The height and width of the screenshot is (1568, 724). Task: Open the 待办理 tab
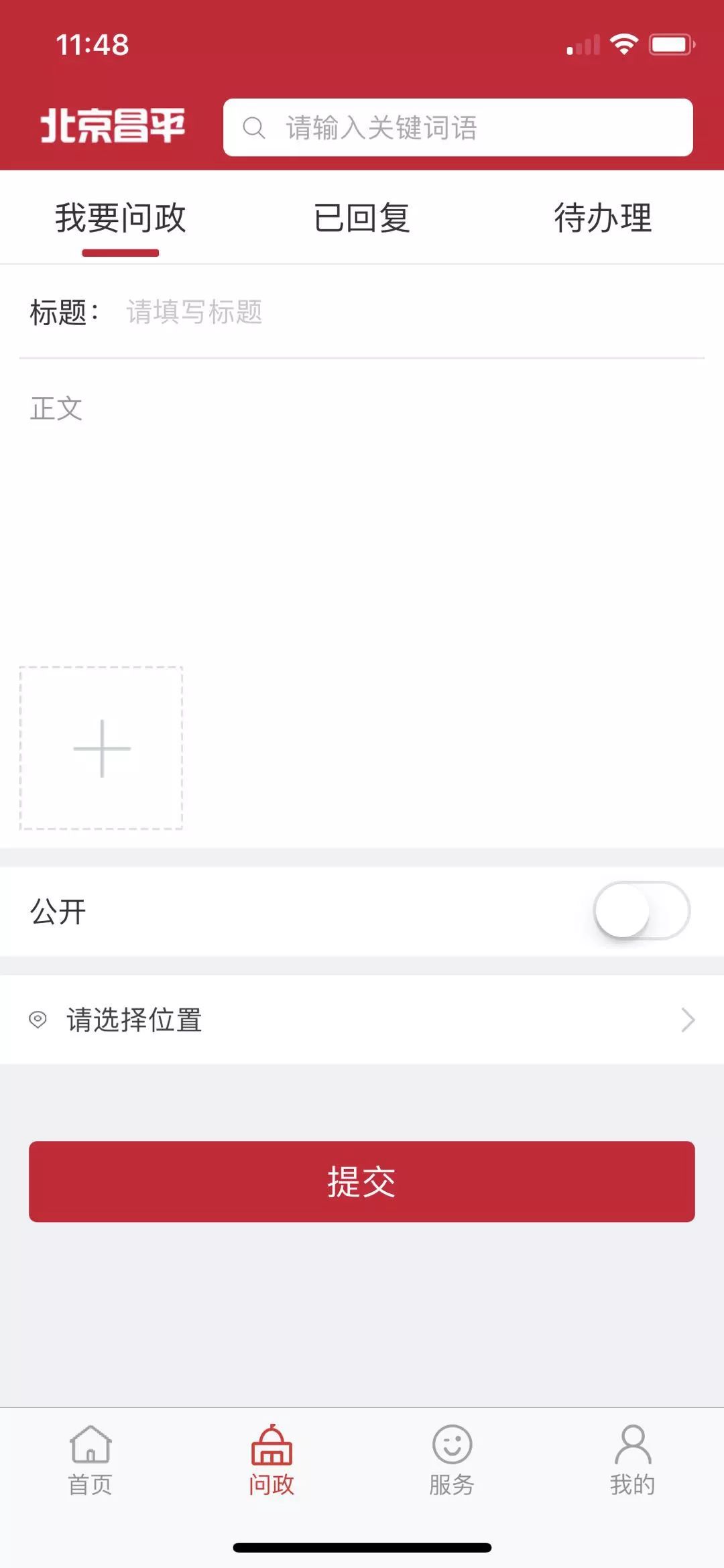tap(603, 217)
